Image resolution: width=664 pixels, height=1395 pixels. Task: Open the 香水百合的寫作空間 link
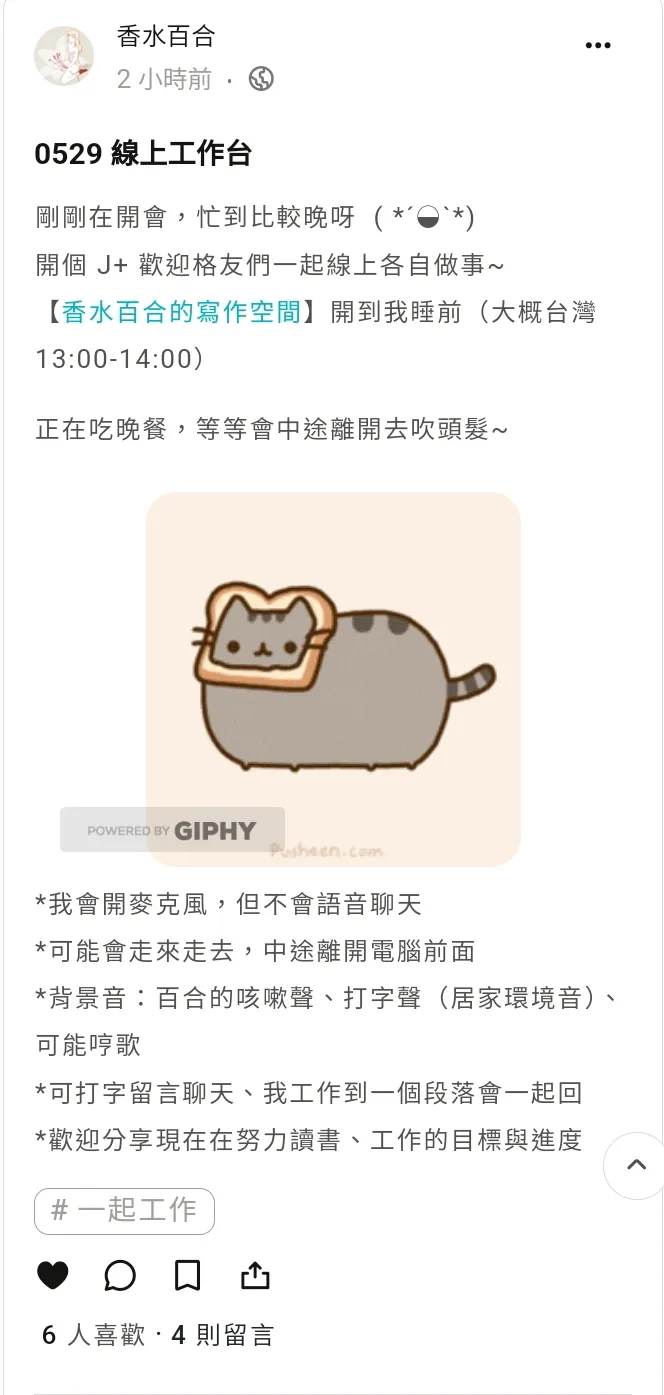(x=181, y=312)
